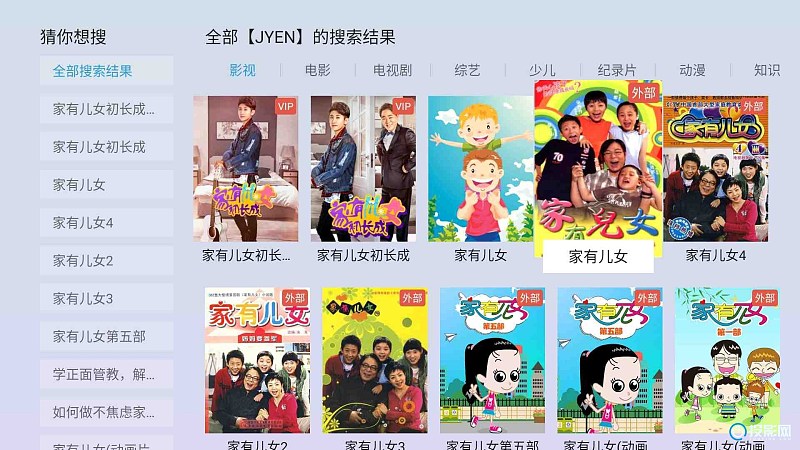Switch to the 知识 tab
This screenshot has width=800, height=450.
click(767, 70)
